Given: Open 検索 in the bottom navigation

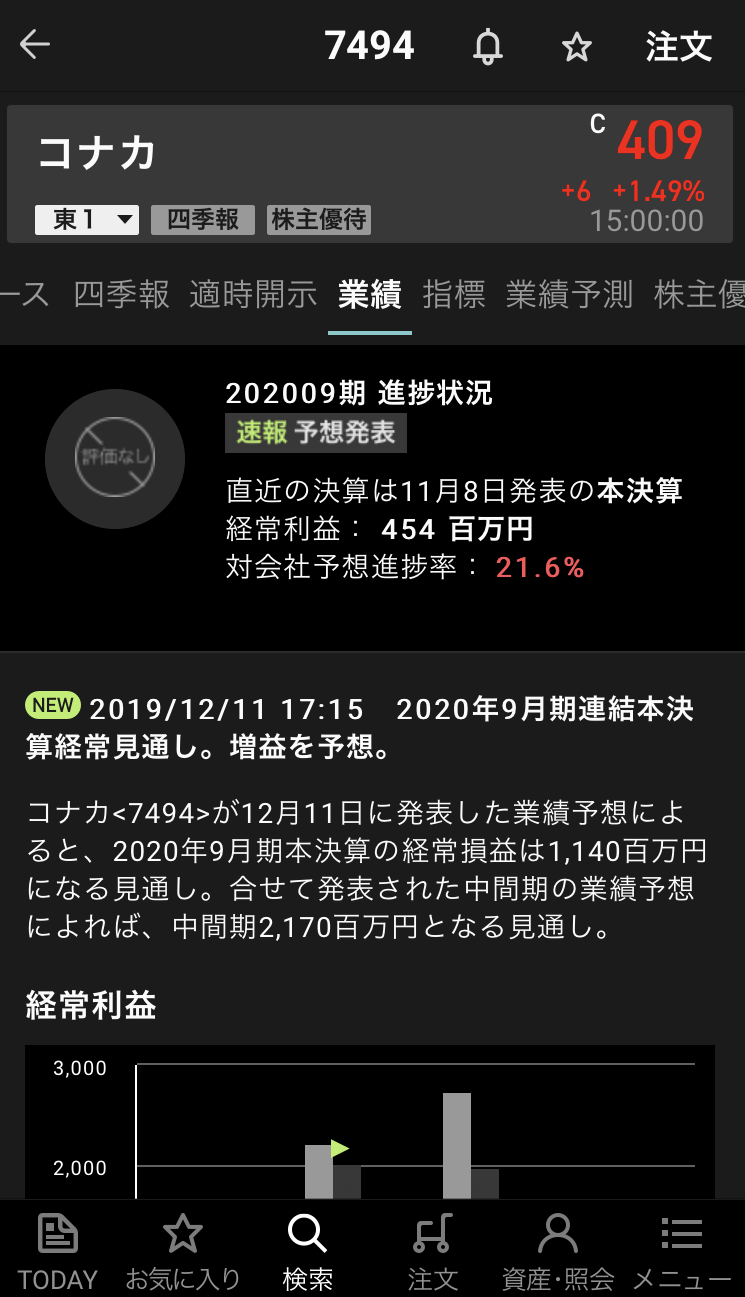Looking at the screenshot, I should [x=307, y=1250].
